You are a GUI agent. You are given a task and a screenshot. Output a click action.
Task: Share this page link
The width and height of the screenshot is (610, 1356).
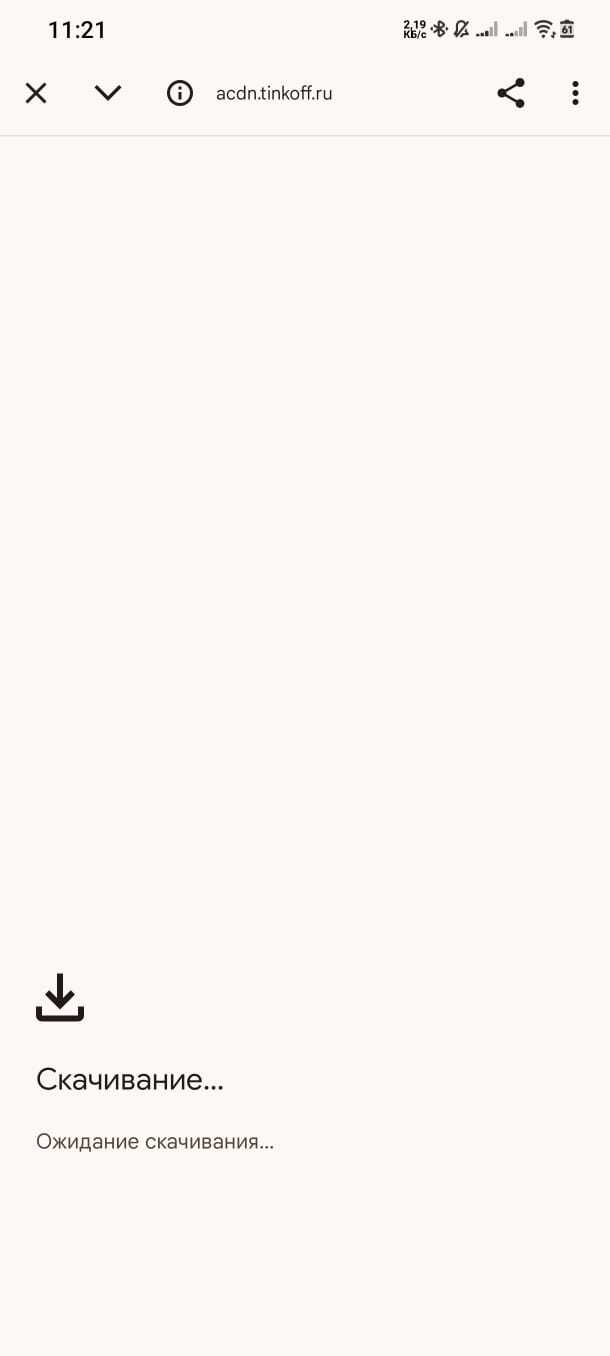pyautogui.click(x=511, y=94)
